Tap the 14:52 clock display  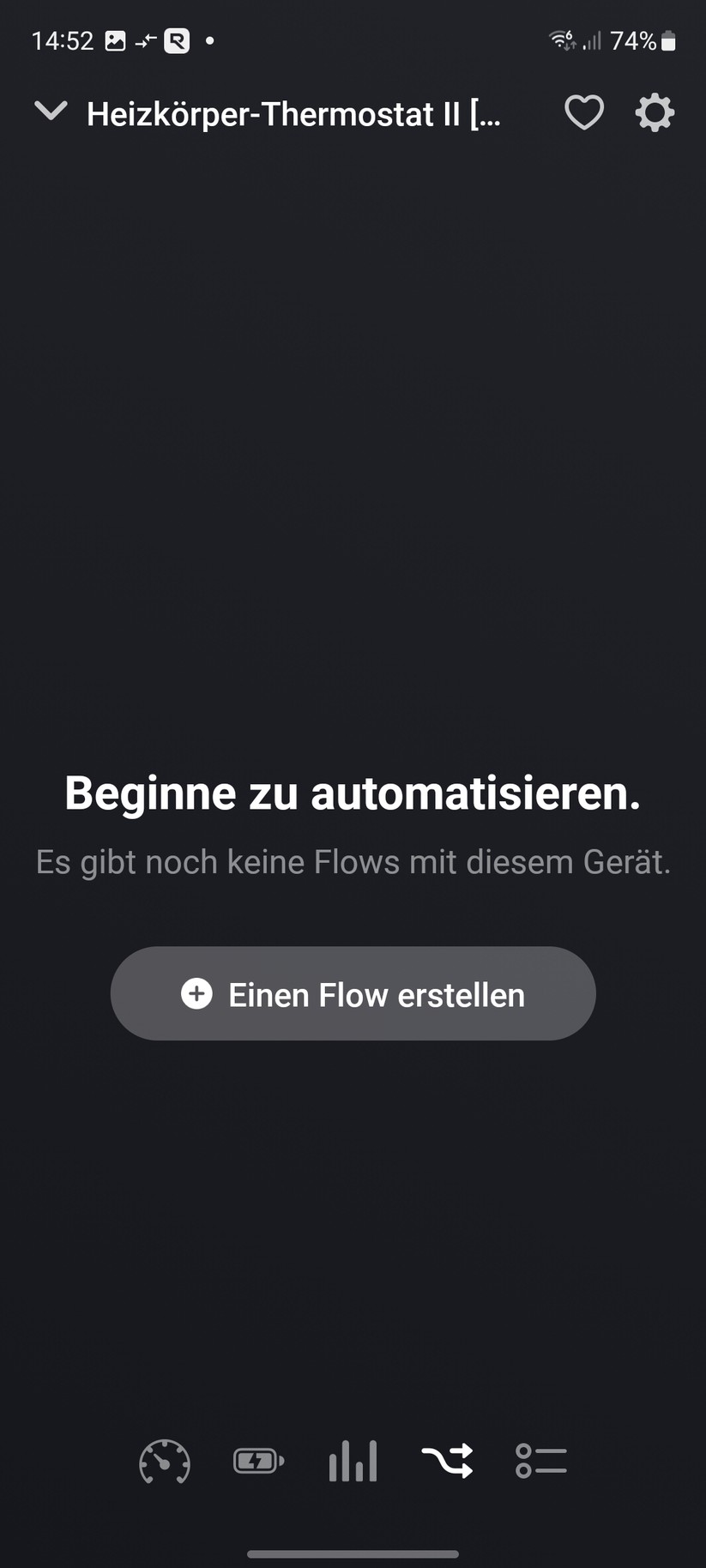point(61,39)
